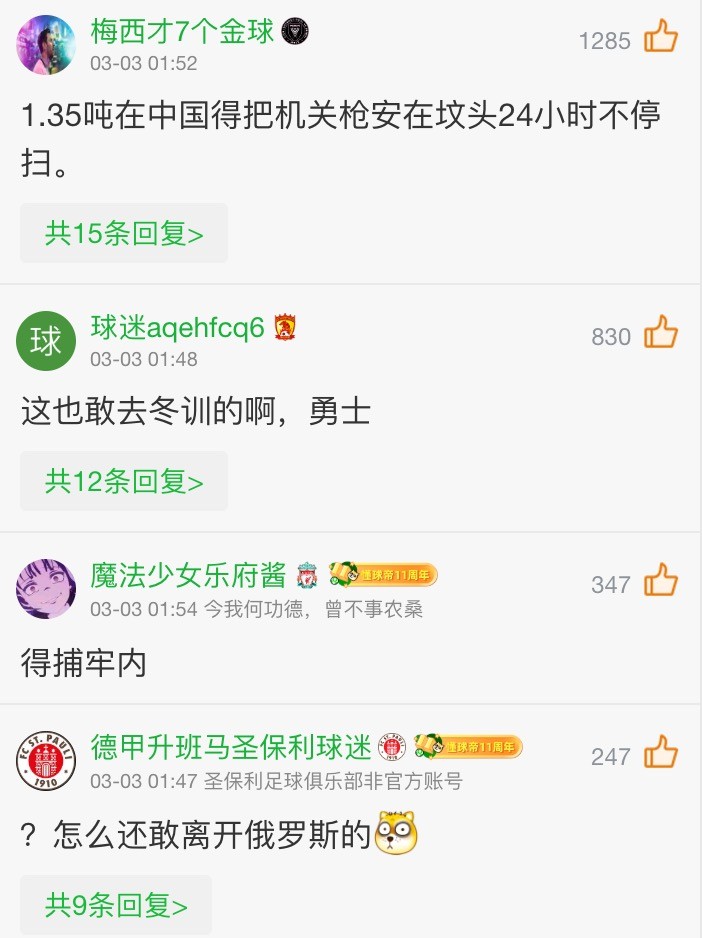Tap the username 德甲升班马圣保利球迷
This screenshot has height=938, width=702.
pos(231,746)
